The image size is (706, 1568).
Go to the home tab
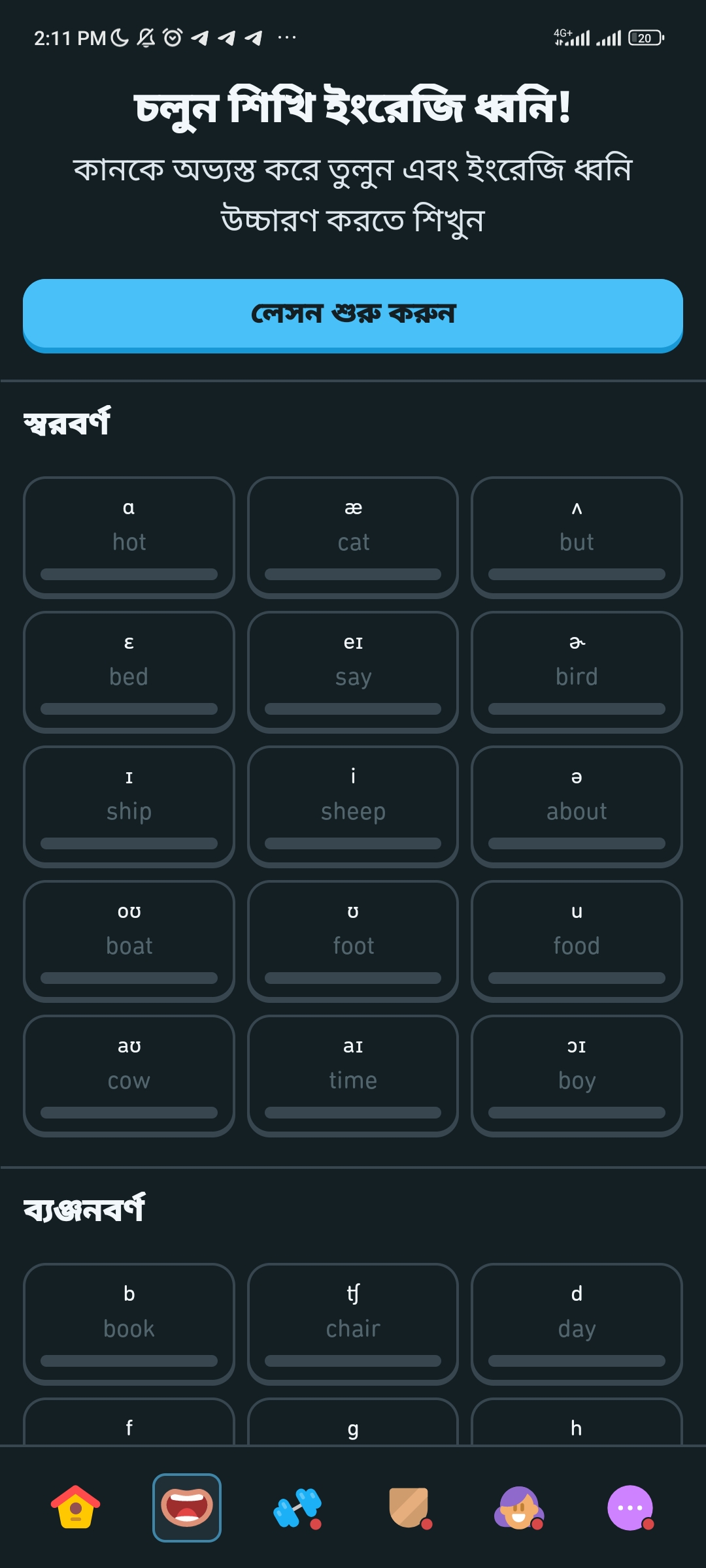(x=76, y=1507)
